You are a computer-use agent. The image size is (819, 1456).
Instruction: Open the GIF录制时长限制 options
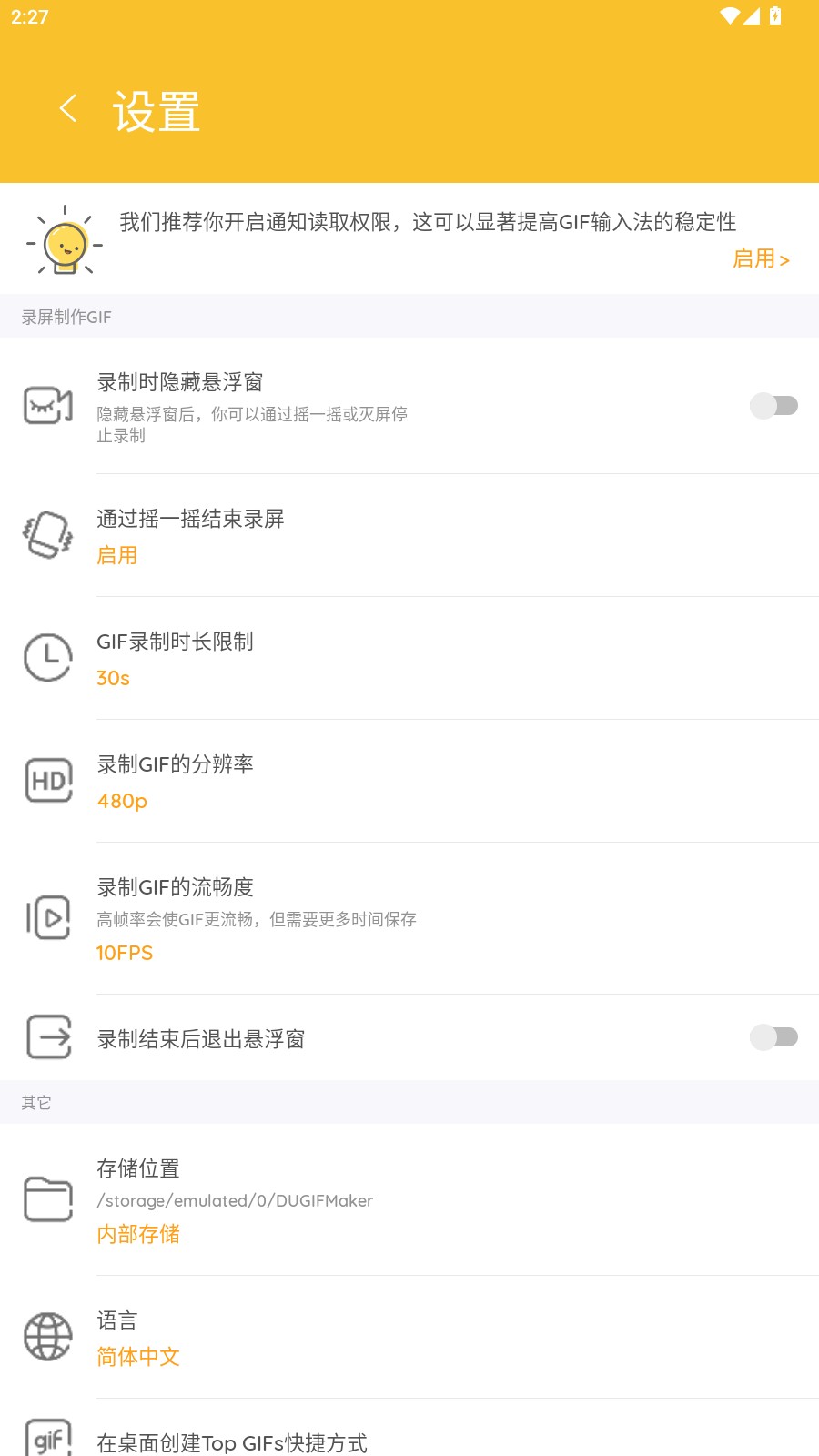tap(409, 657)
